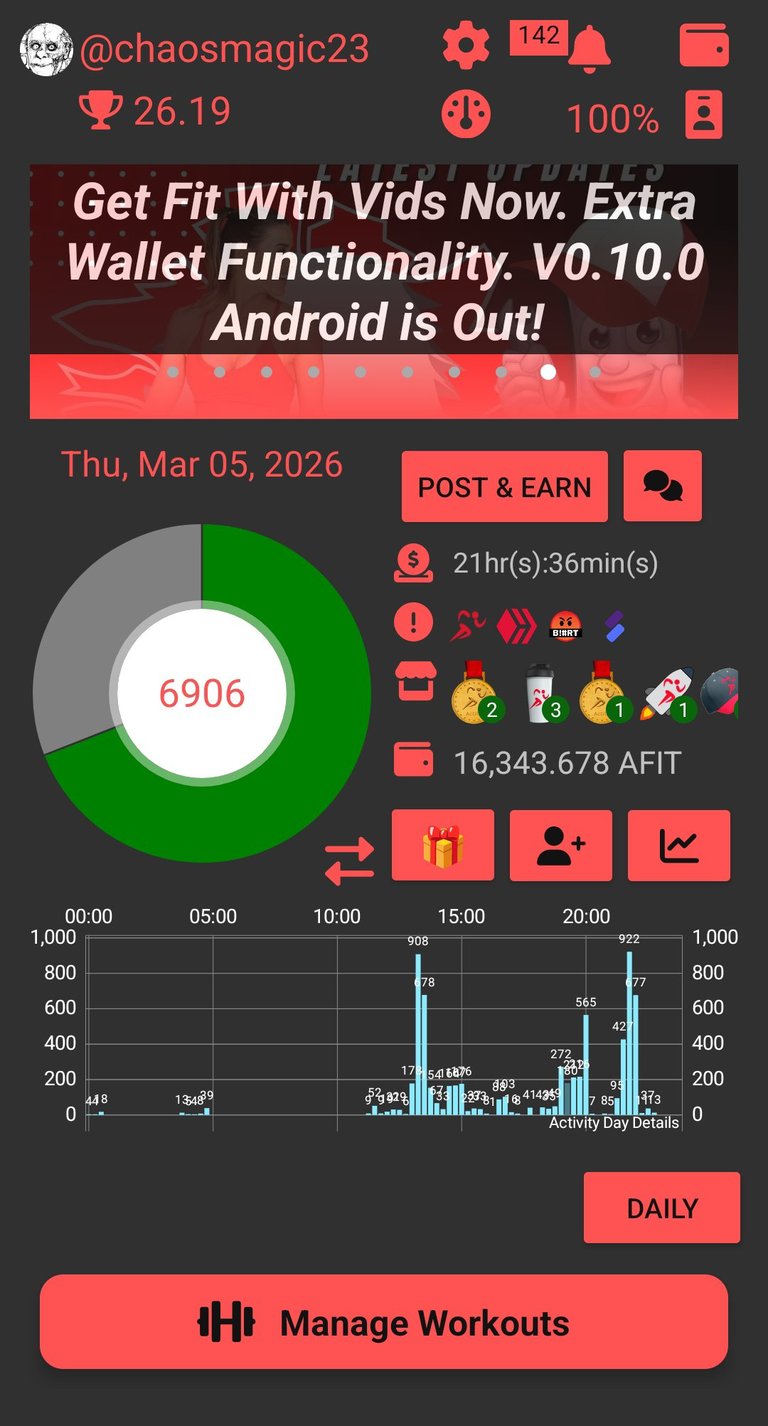Screen dimensions: 768x1426
Task: Open the chat bubbles button
Action: [662, 487]
